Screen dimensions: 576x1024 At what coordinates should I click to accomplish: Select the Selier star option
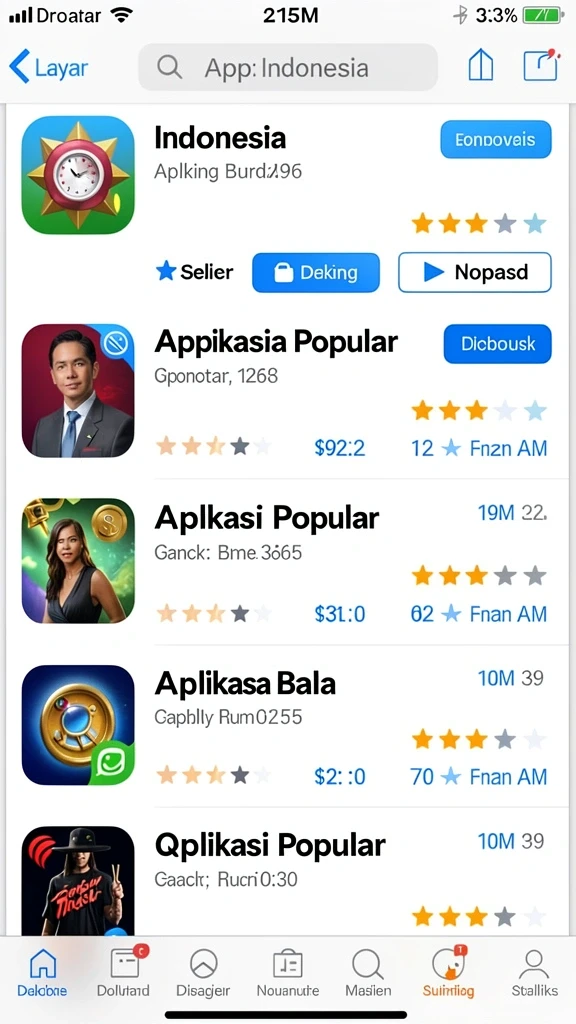click(194, 272)
